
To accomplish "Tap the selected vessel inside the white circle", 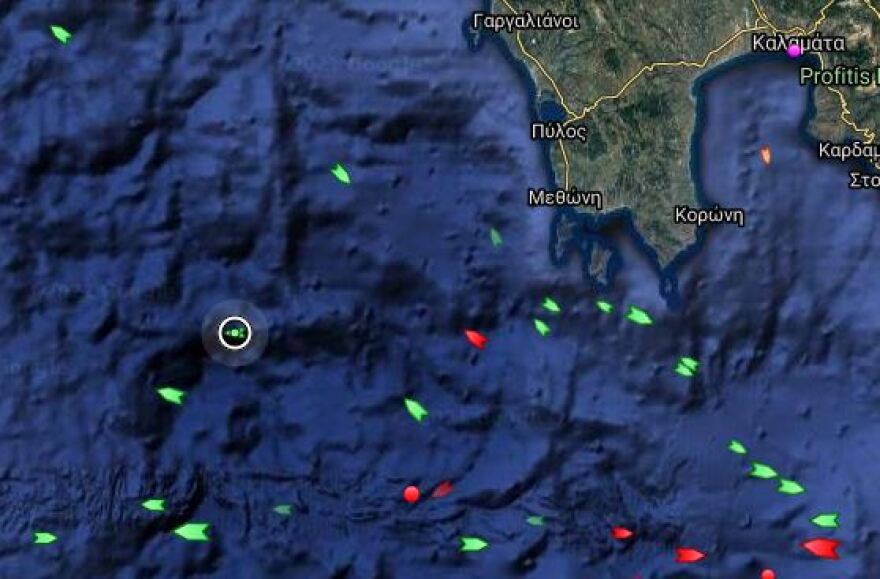I will pos(235,333).
